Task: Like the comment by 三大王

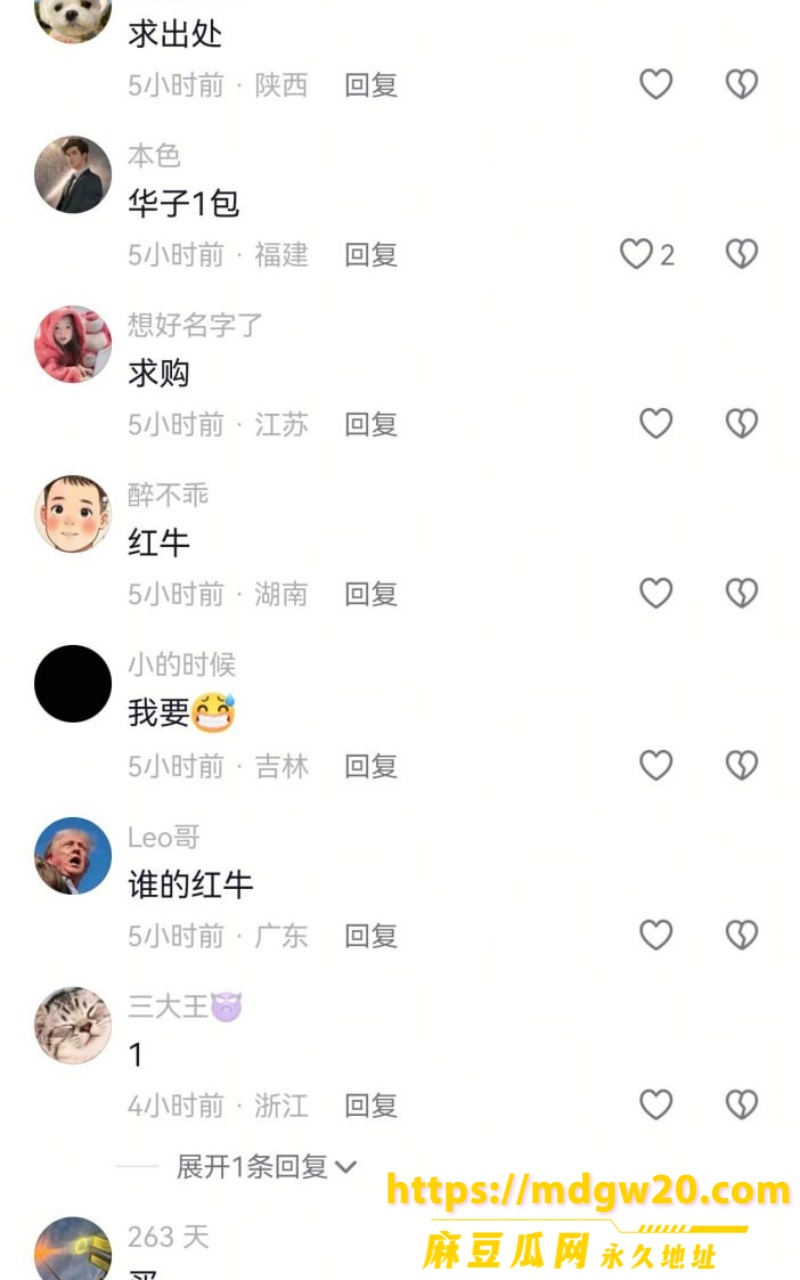Action: (x=656, y=1106)
